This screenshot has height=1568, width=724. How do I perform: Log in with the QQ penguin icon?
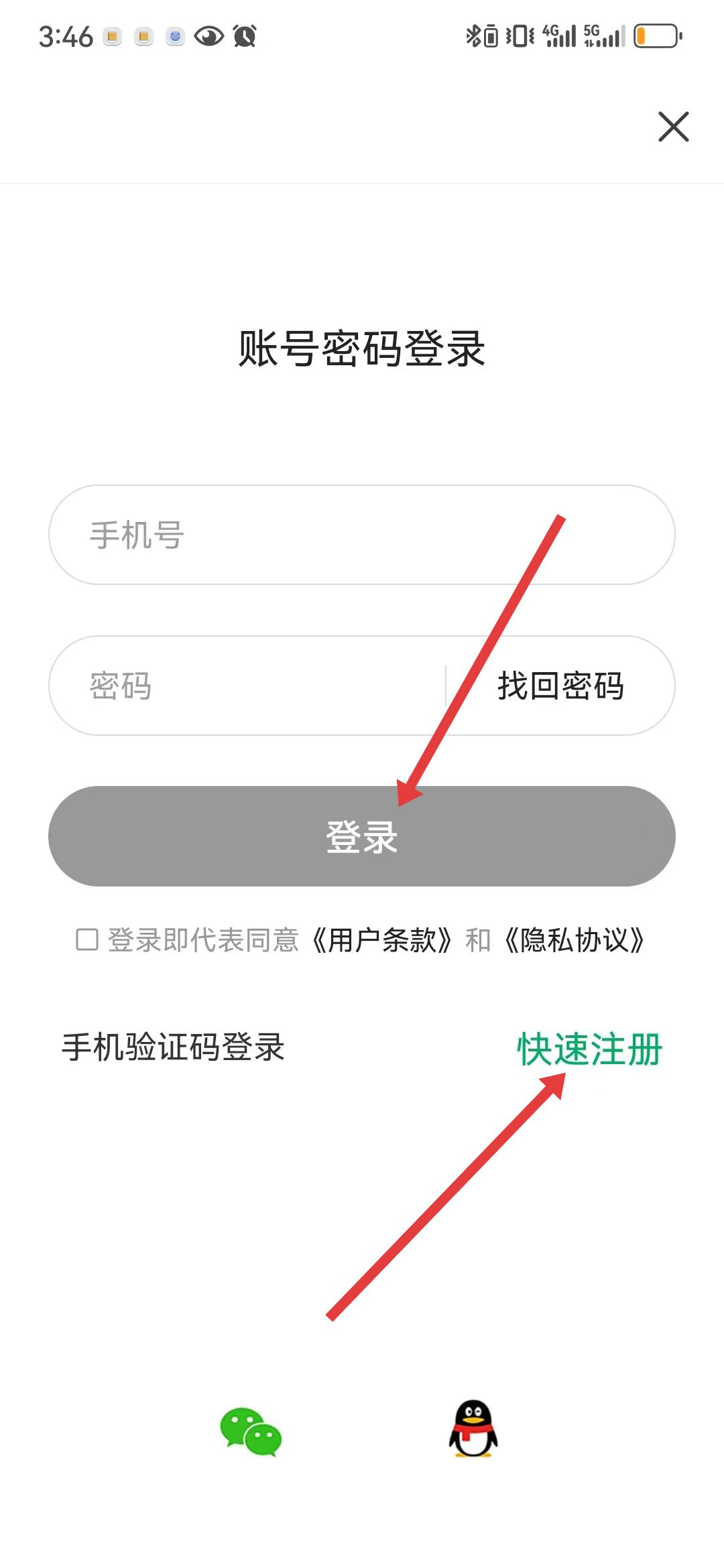click(x=473, y=1429)
